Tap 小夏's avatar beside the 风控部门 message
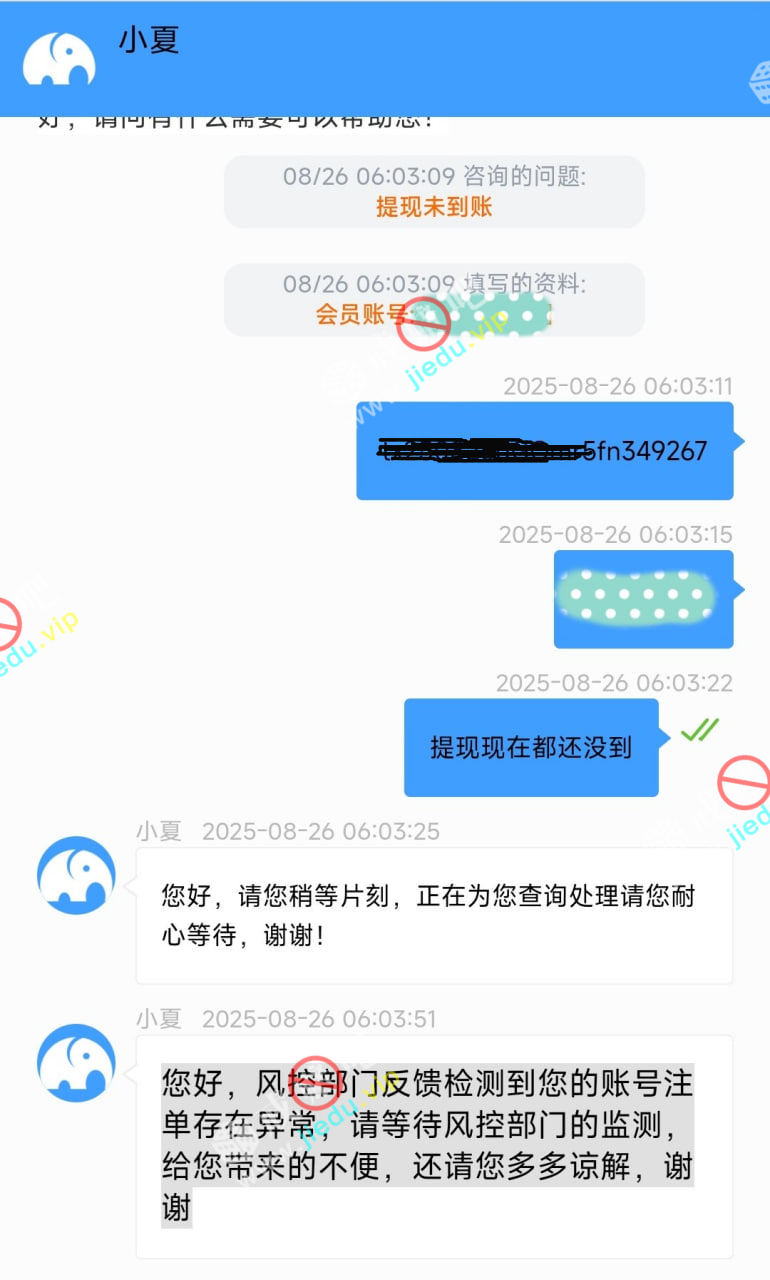 tap(76, 1063)
